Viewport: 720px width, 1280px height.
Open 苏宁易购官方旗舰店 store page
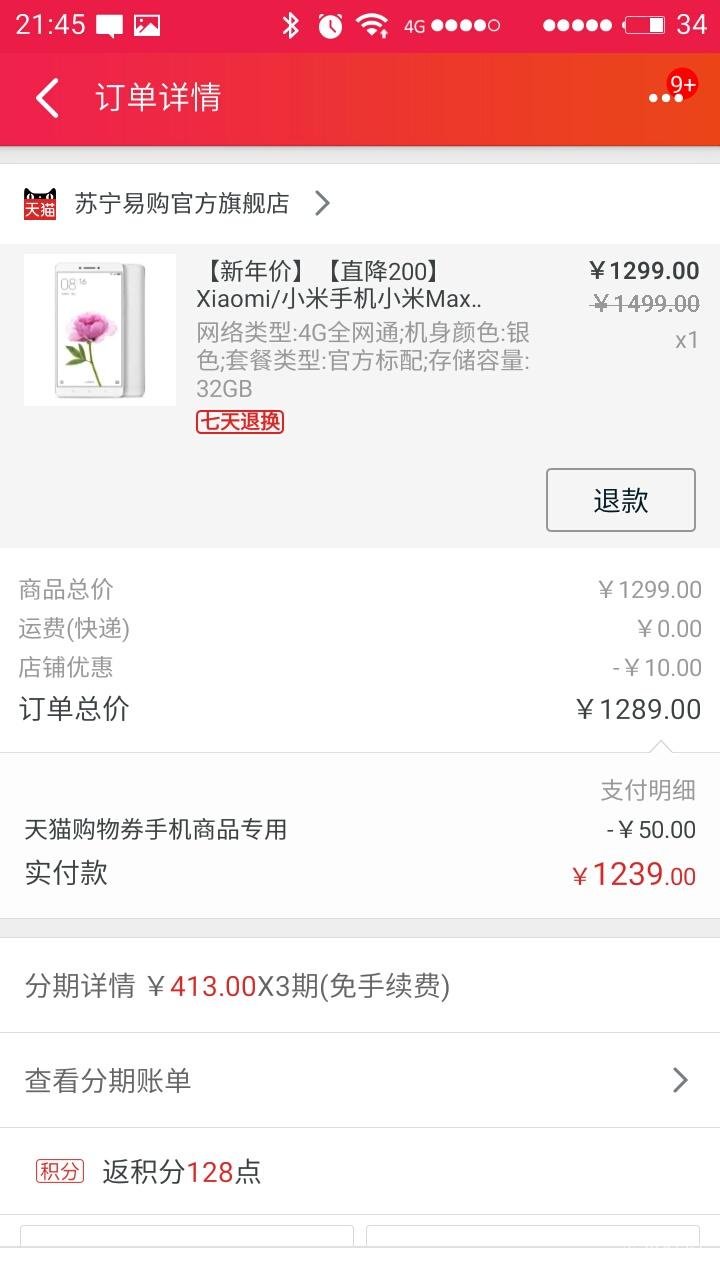(x=180, y=204)
